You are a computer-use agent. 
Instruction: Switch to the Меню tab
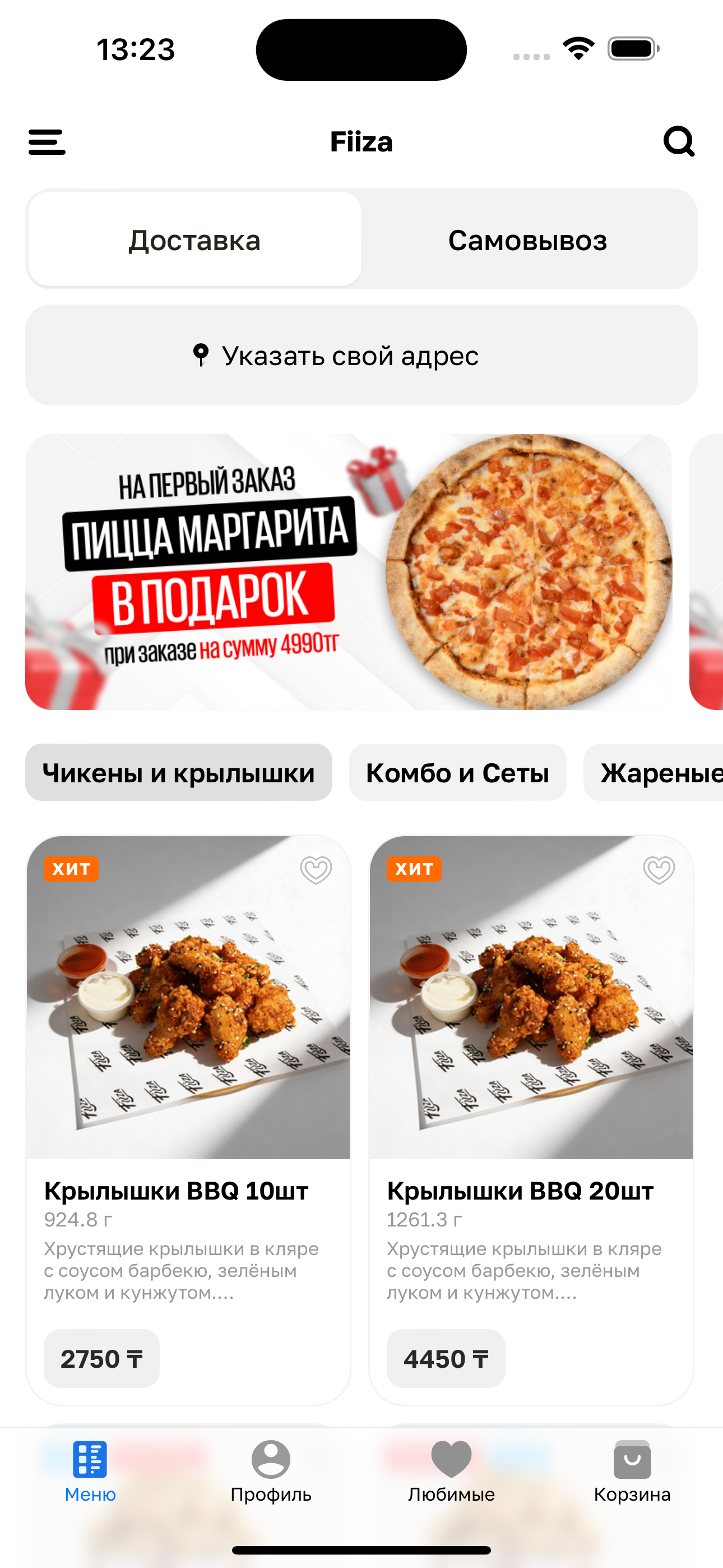pyautogui.click(x=90, y=1470)
